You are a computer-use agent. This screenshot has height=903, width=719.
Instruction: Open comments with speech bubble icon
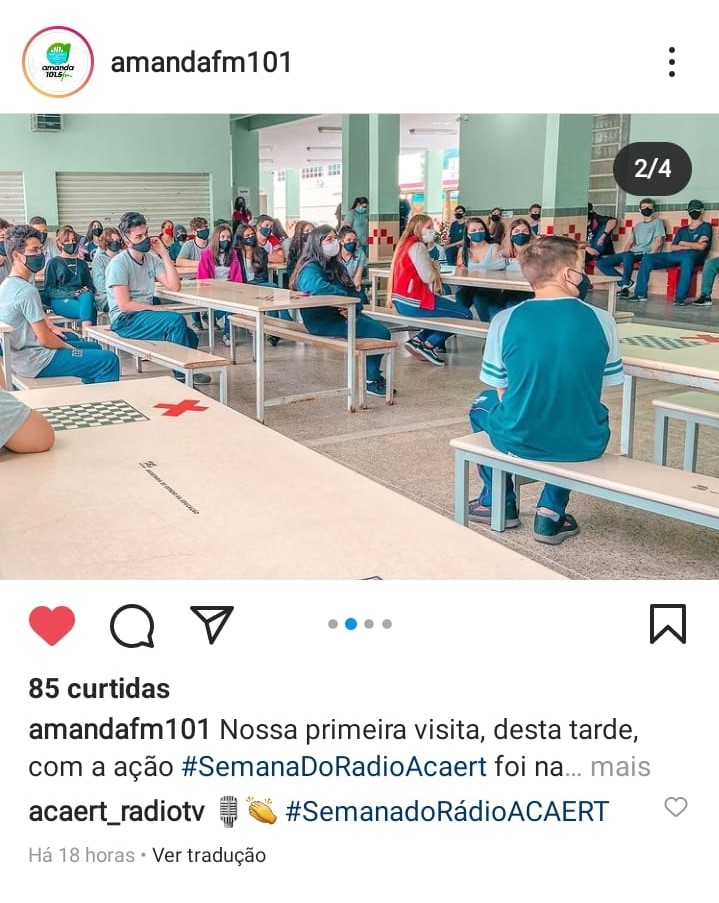point(132,626)
